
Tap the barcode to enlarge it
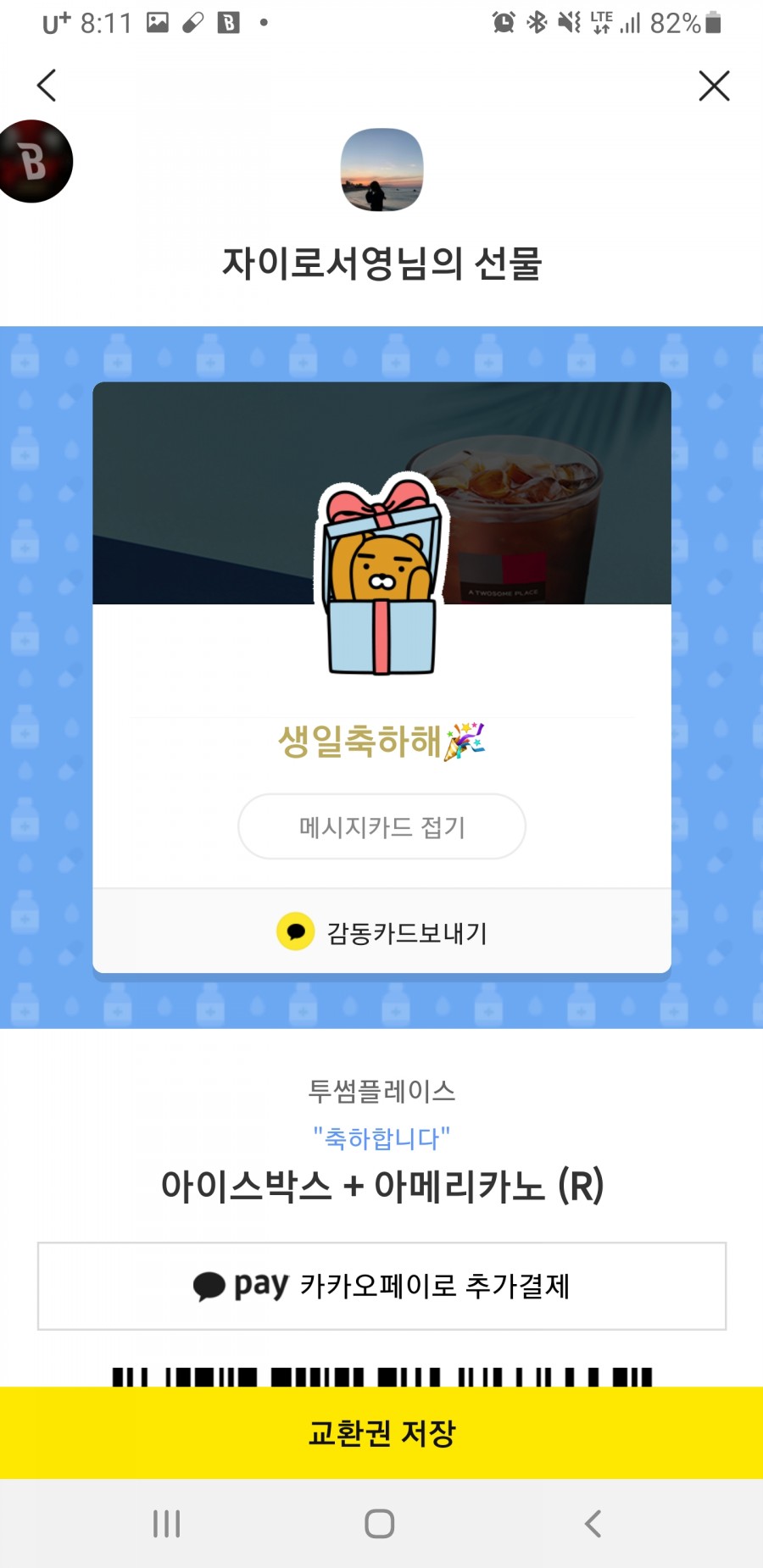click(x=381, y=1370)
